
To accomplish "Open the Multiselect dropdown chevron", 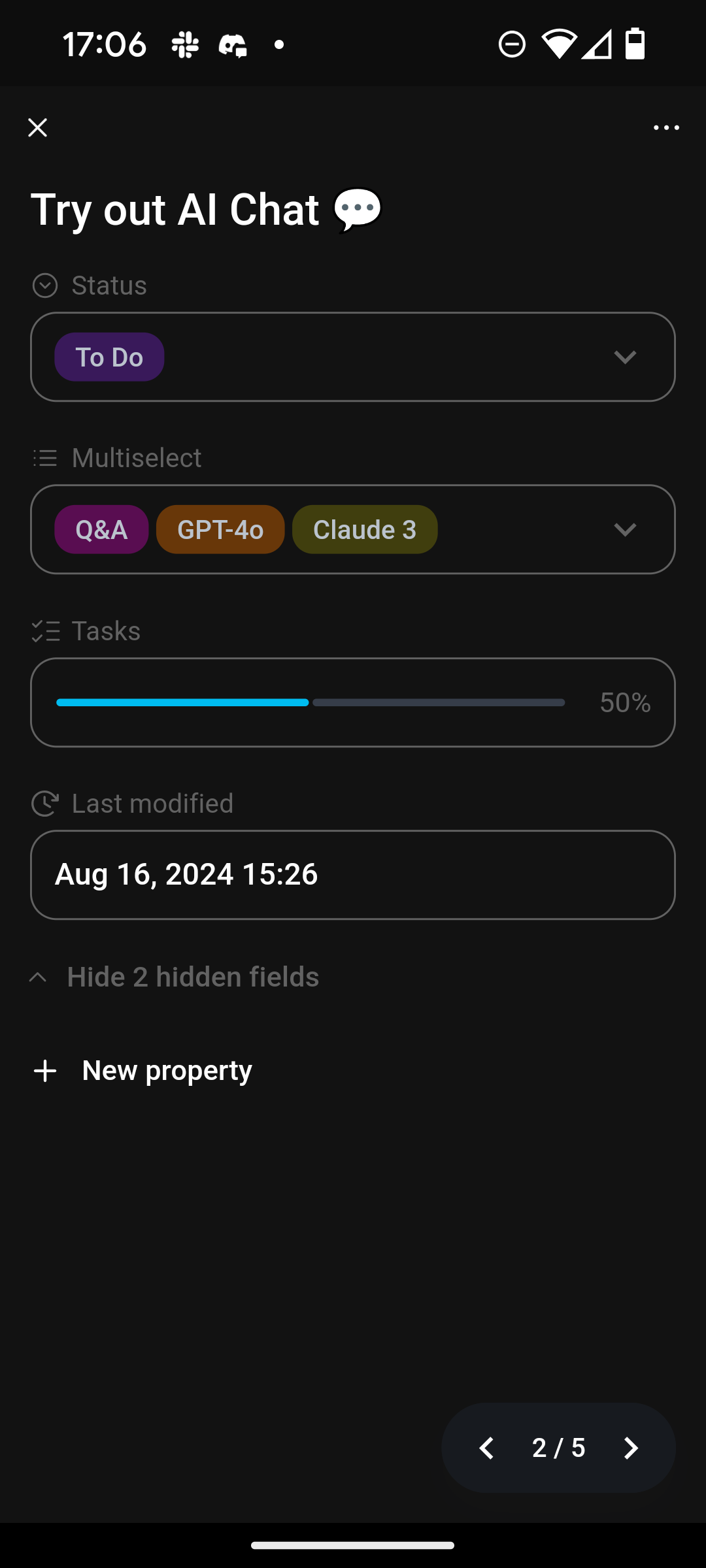I will point(625,529).
